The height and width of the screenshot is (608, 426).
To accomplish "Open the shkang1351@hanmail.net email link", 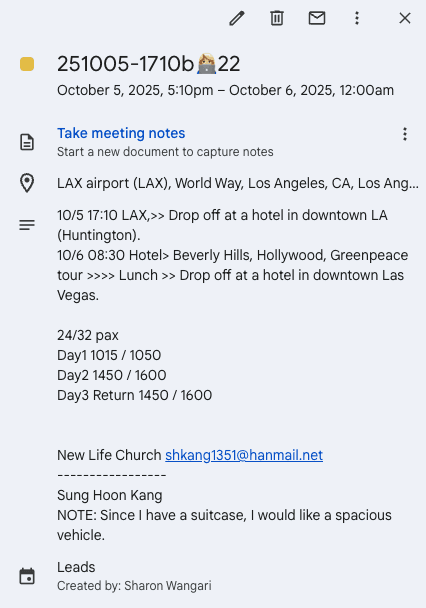I will [244, 455].
